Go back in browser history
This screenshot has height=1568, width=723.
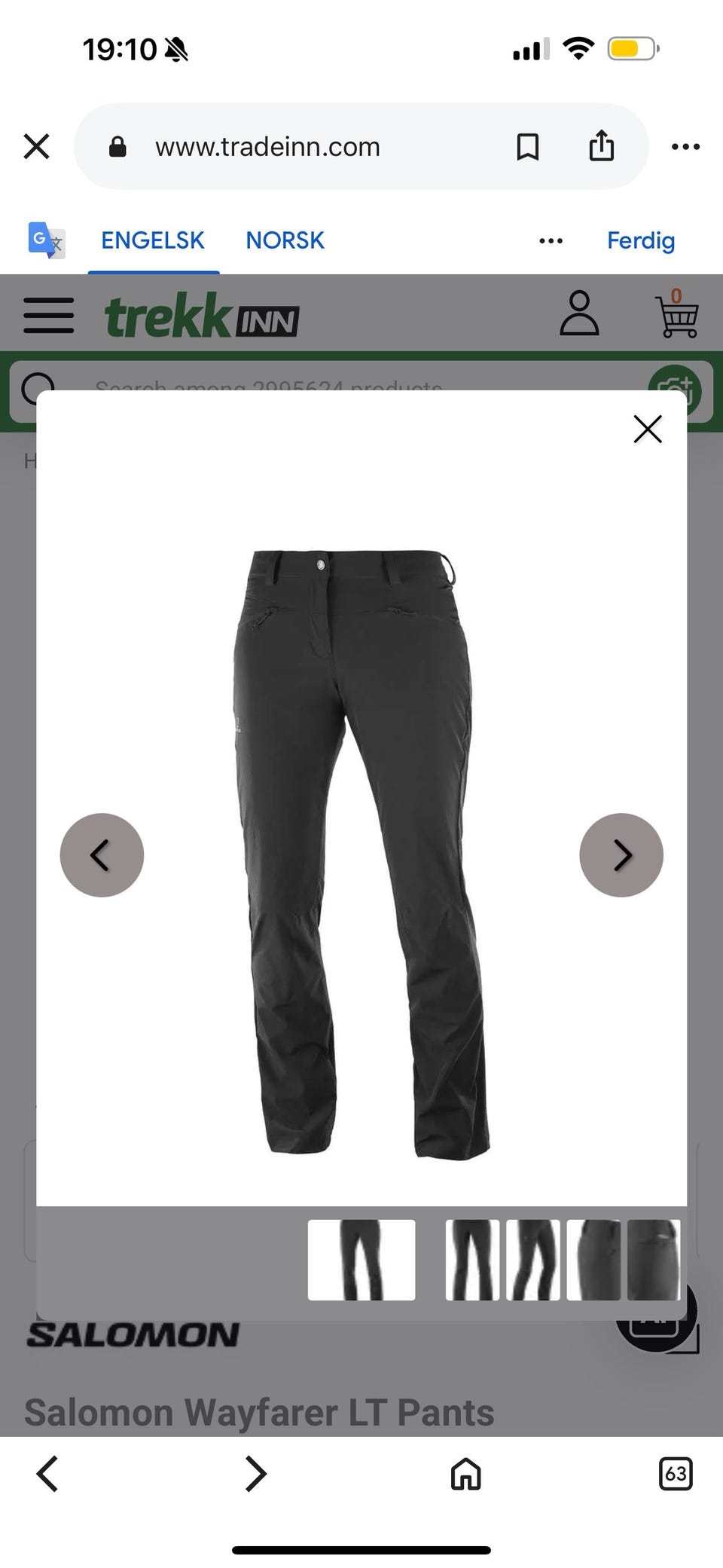point(47,1473)
